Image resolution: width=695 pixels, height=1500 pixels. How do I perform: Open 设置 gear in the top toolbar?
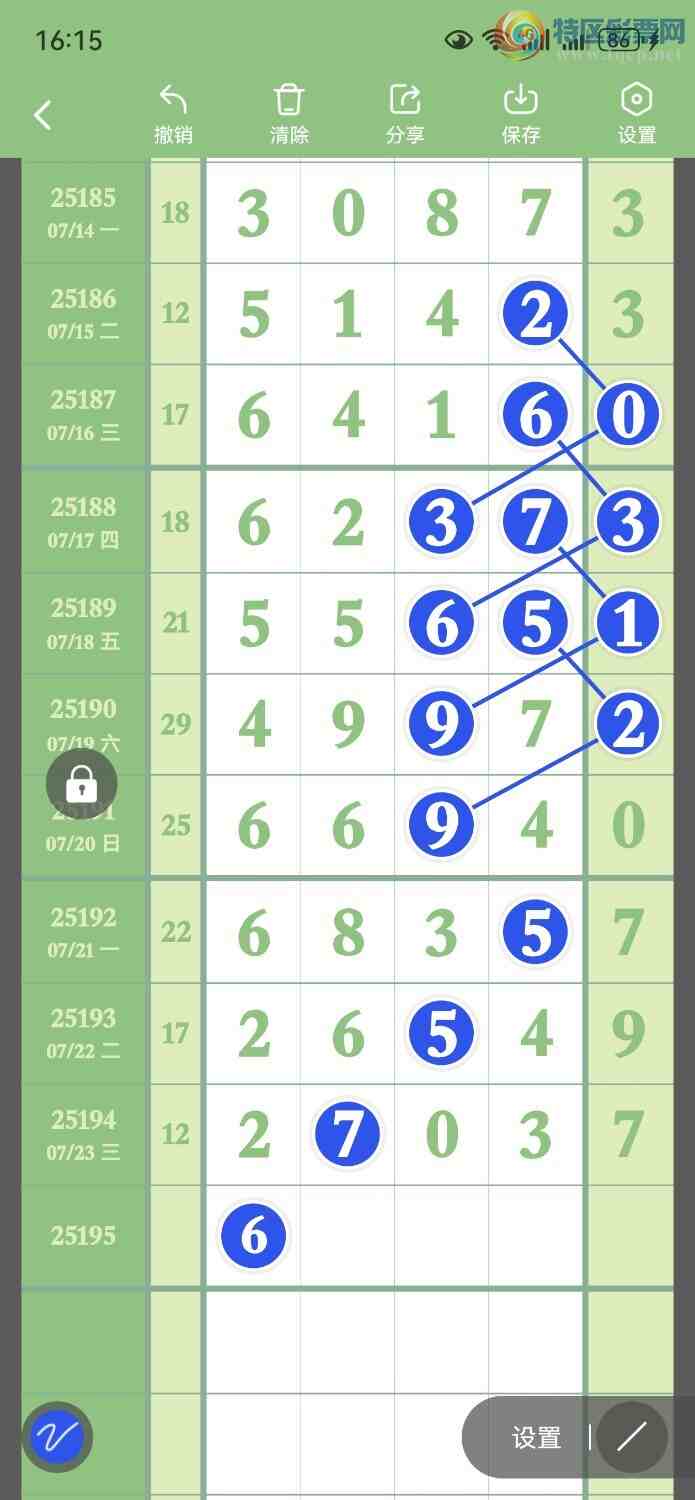[x=636, y=114]
